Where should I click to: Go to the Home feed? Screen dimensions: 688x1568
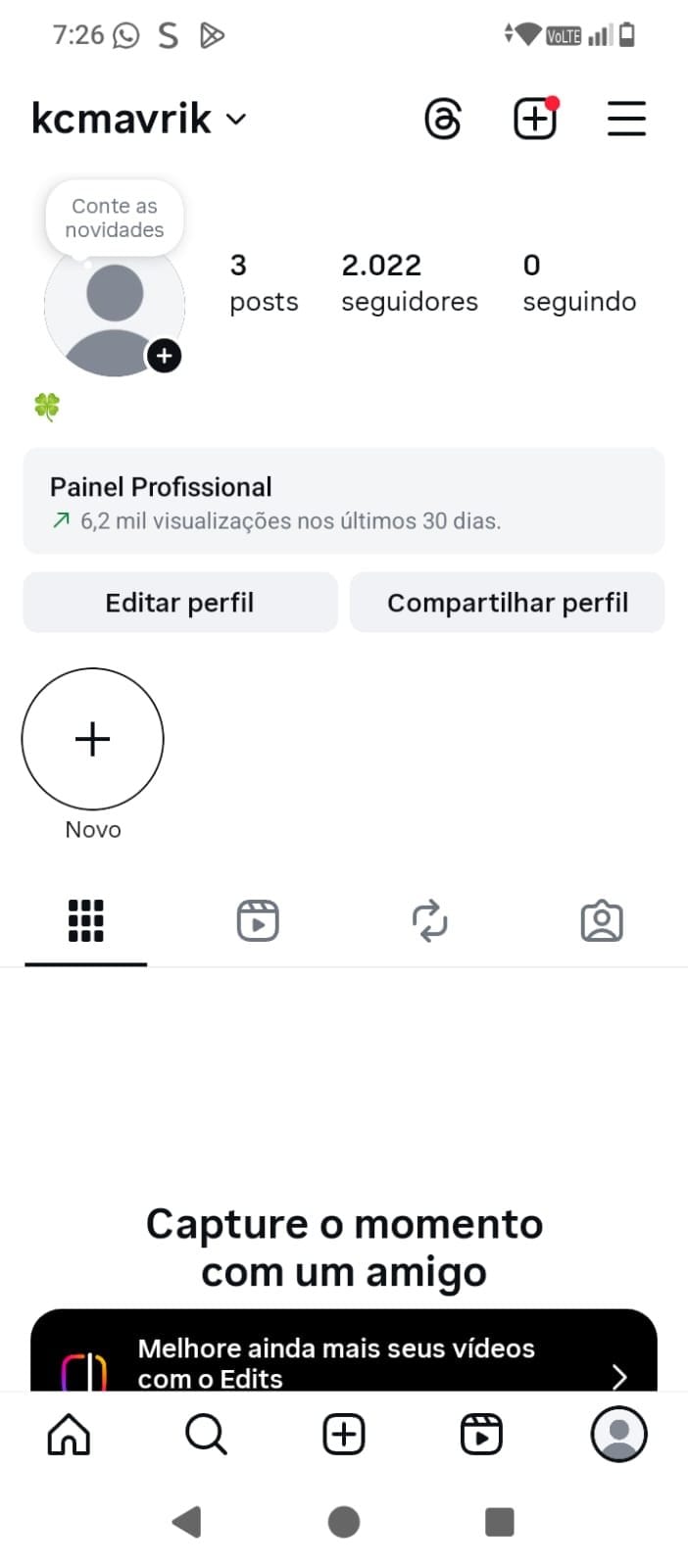point(69,1435)
